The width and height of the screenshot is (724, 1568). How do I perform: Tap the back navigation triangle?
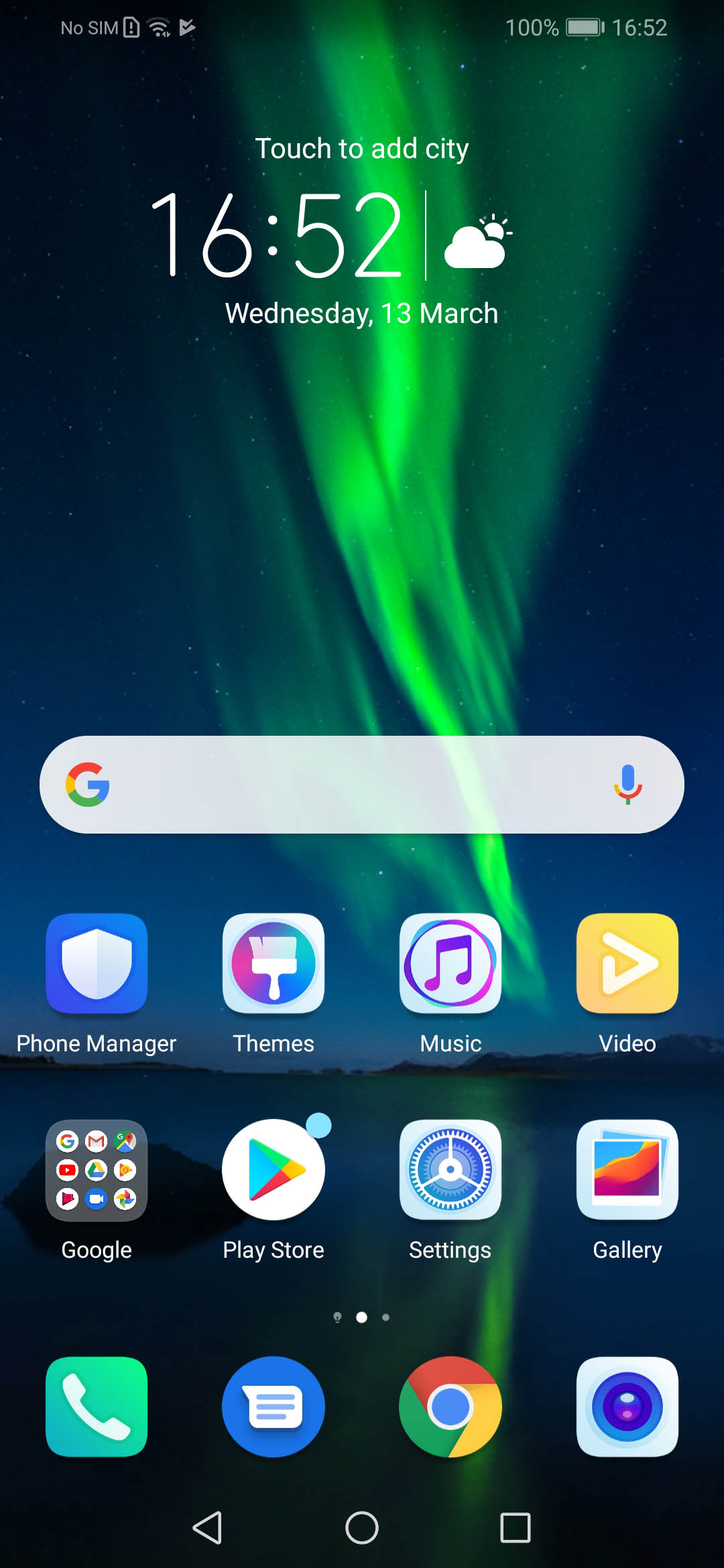tap(208, 1528)
